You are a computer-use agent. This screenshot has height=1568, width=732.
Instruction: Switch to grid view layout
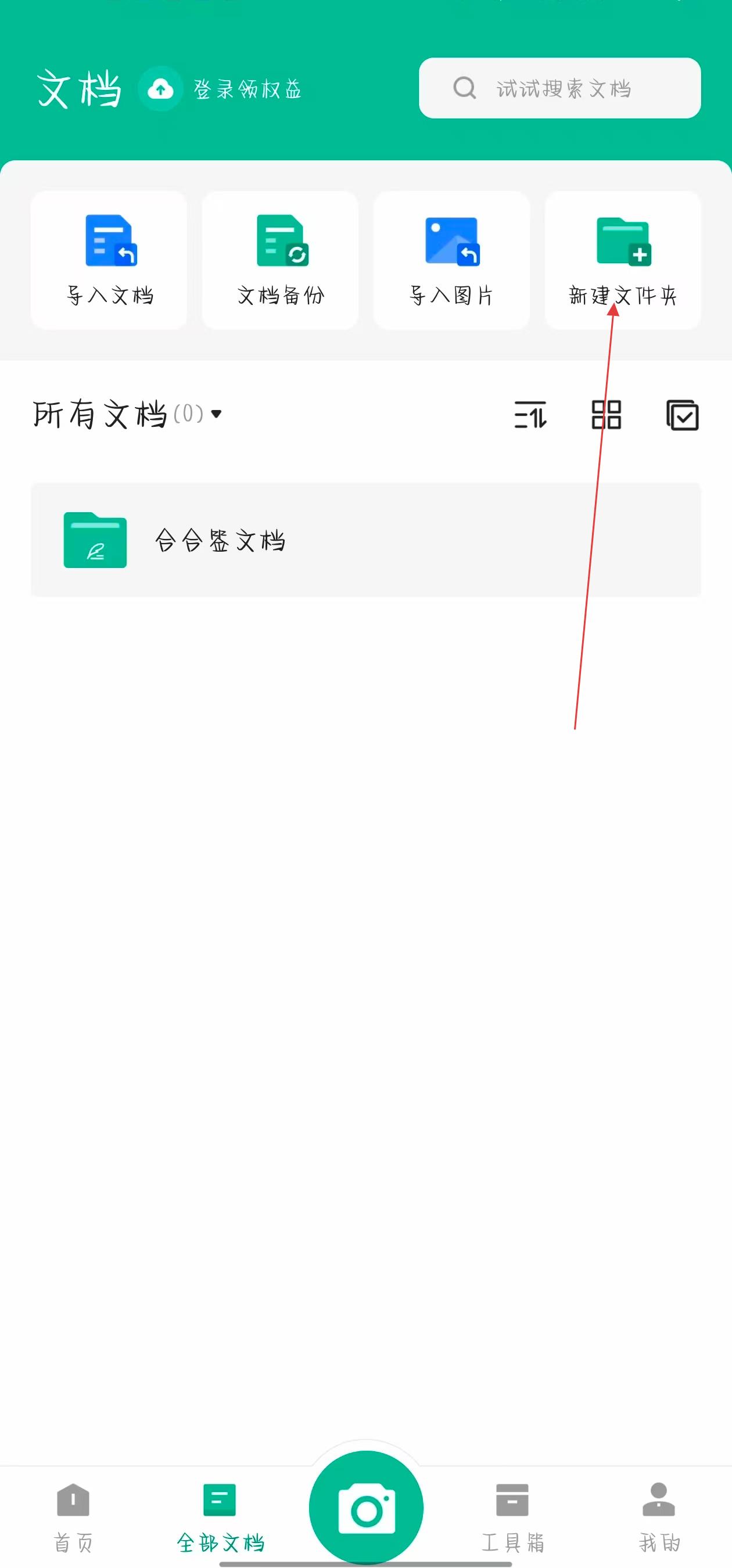click(606, 415)
